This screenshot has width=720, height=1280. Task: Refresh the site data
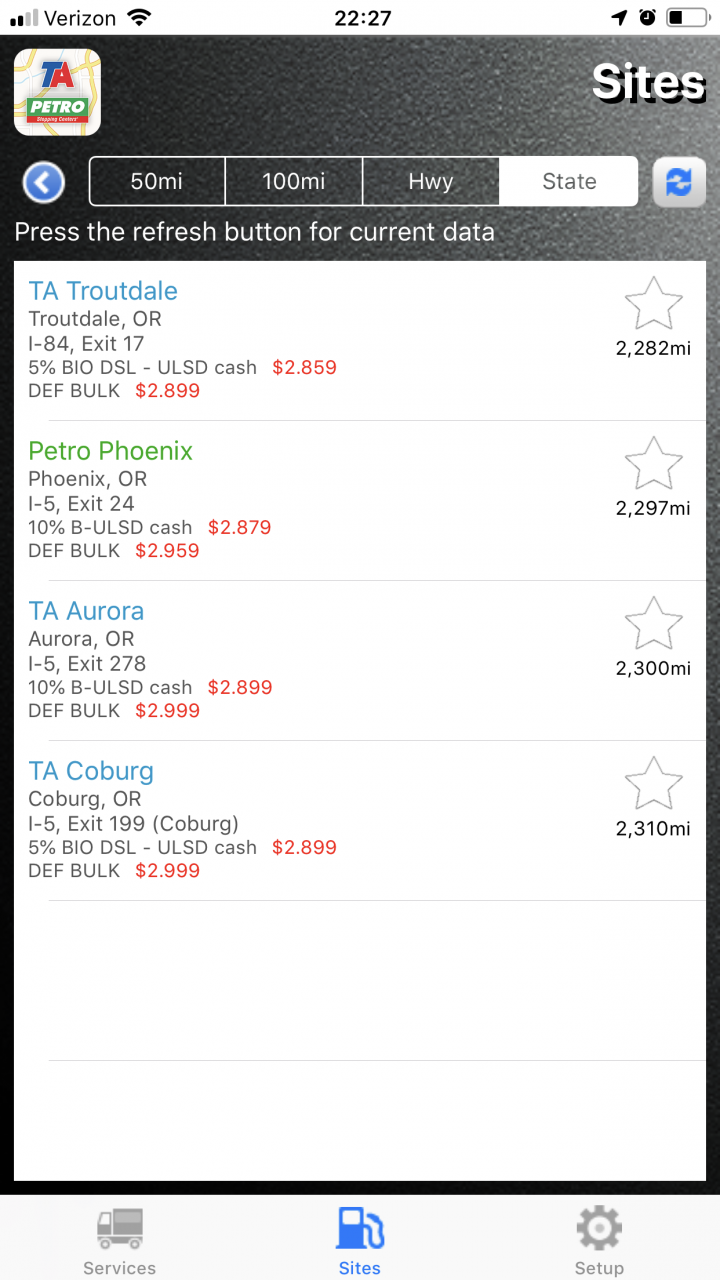[x=679, y=182]
